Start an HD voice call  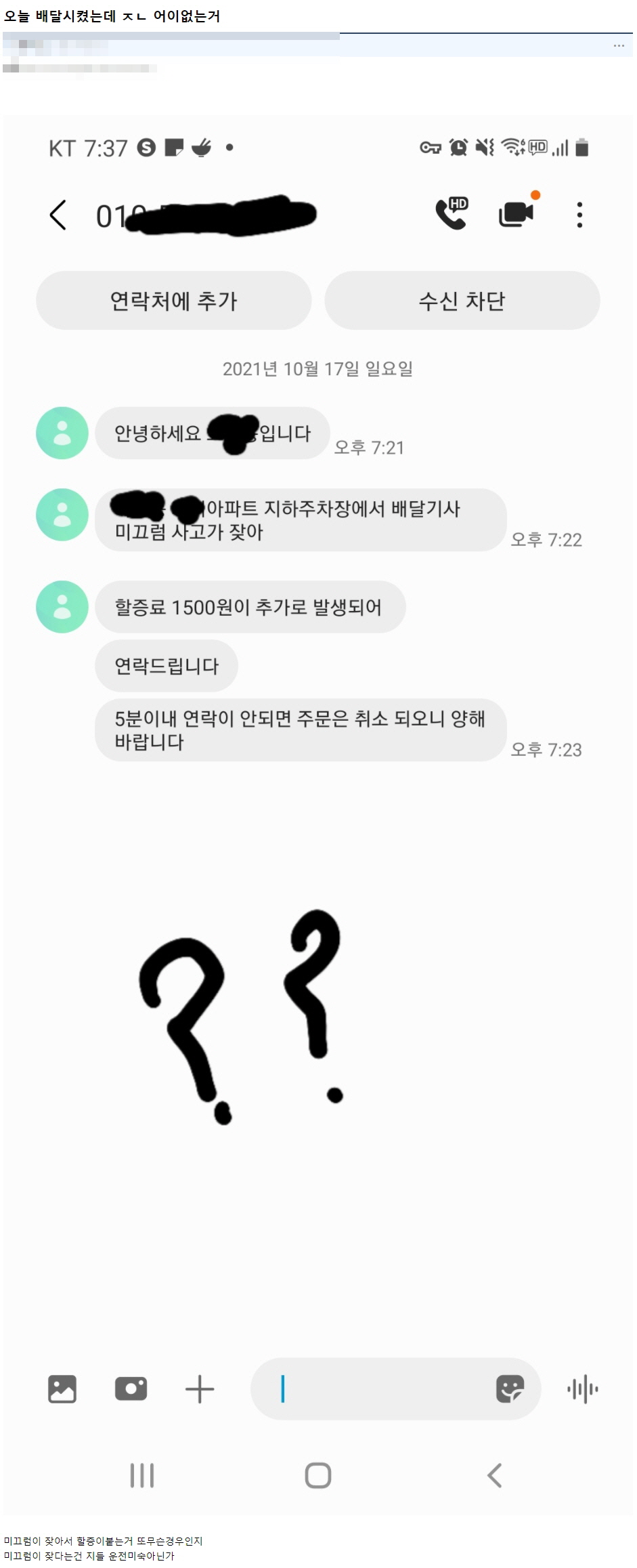tap(452, 214)
